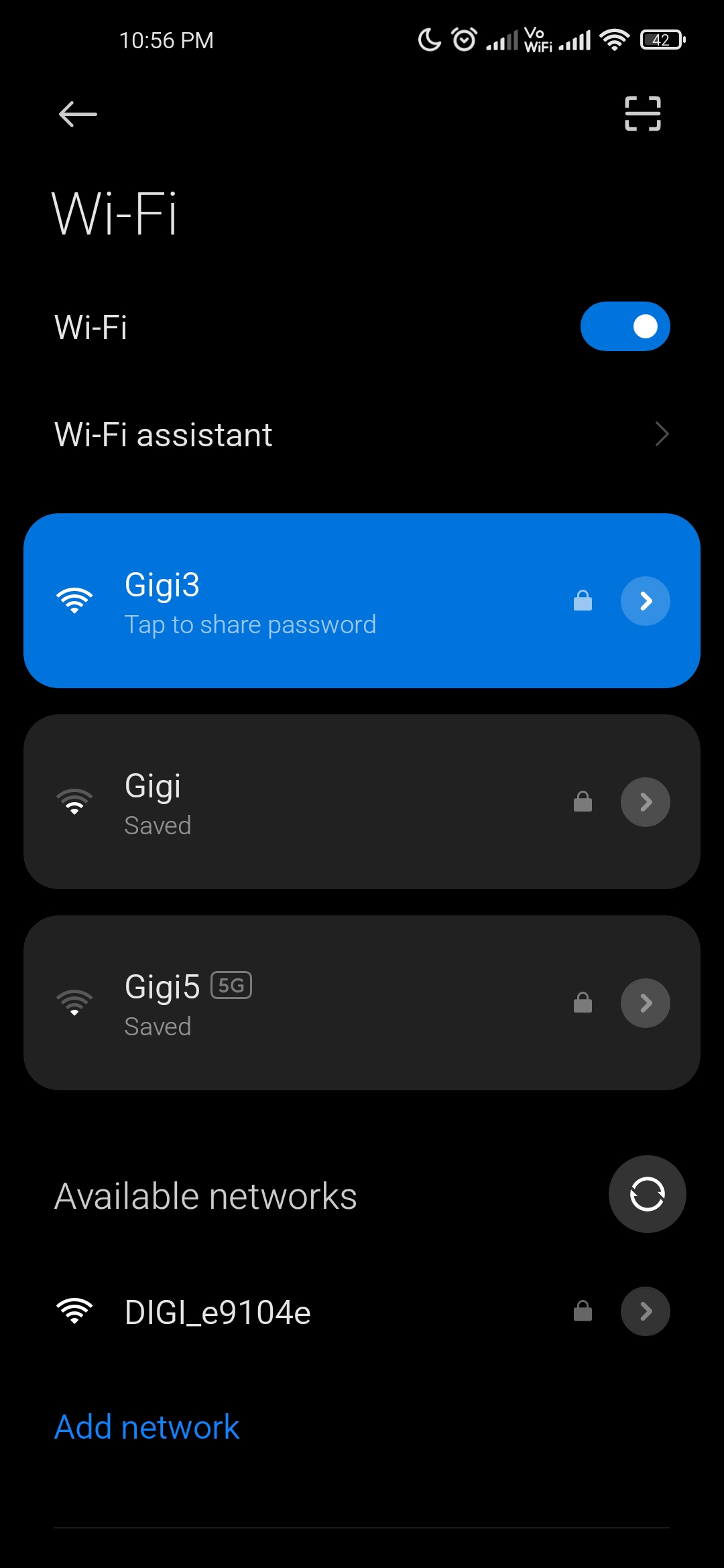724x1568 pixels.
Task: Go back using the top-left arrow
Action: [78, 114]
